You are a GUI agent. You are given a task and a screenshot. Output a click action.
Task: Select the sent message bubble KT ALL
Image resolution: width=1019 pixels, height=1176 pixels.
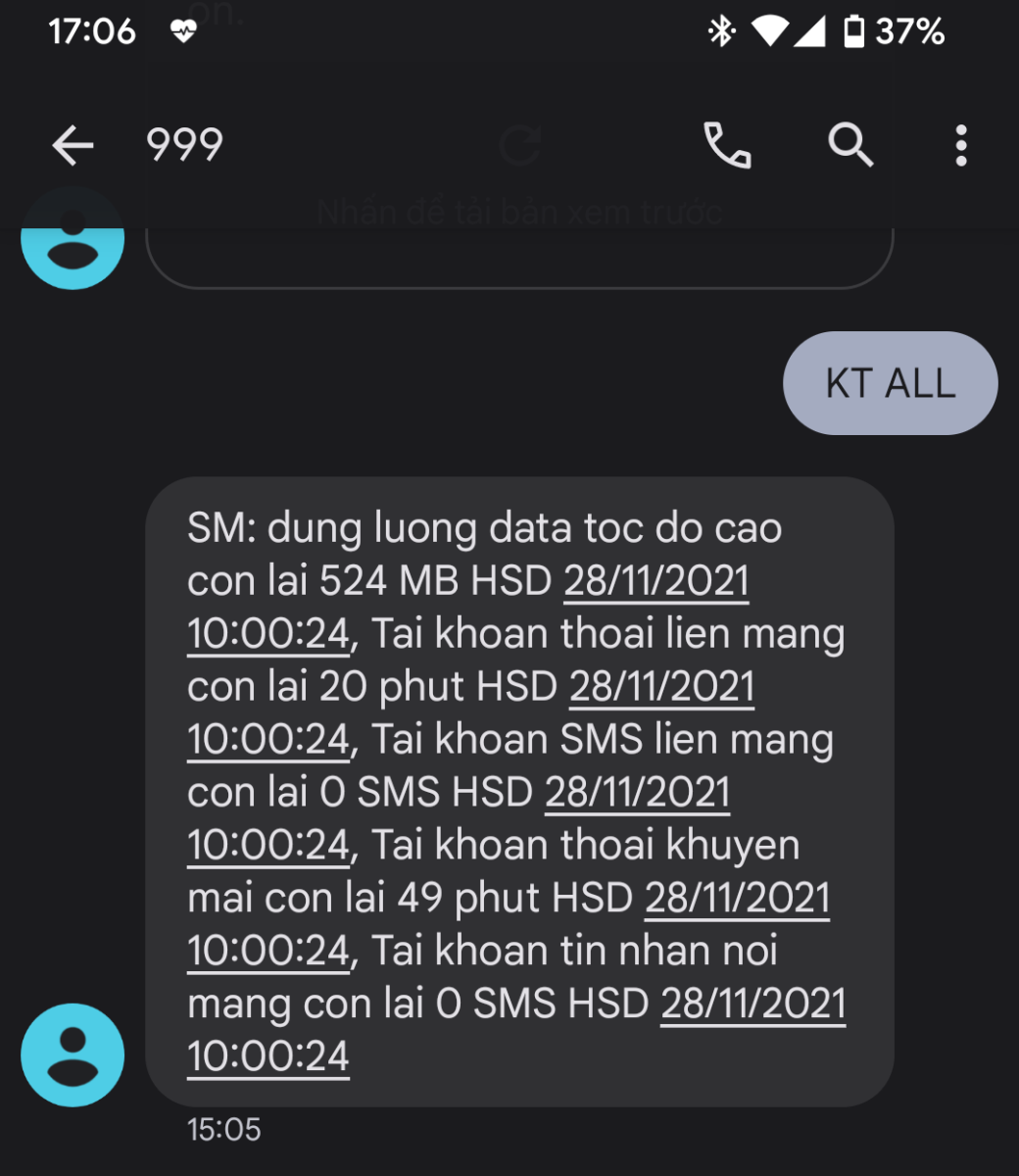point(890,382)
